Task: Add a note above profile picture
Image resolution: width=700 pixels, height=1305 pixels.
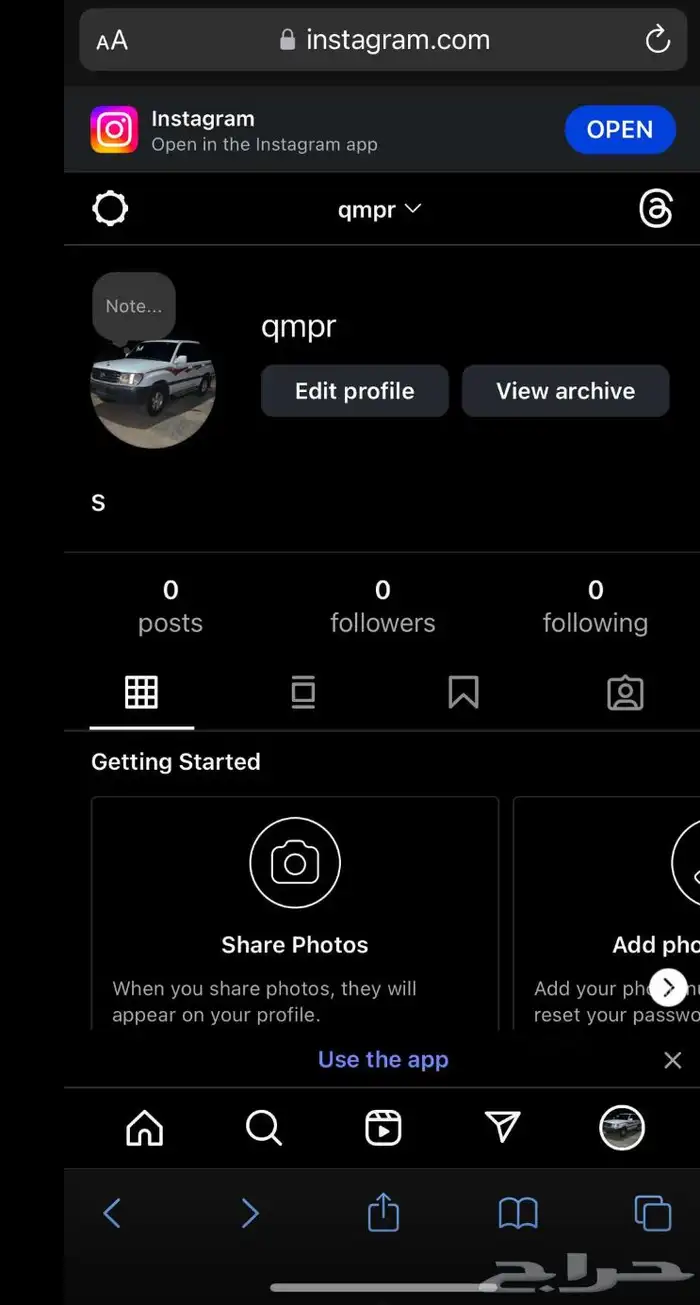Action: point(134,306)
